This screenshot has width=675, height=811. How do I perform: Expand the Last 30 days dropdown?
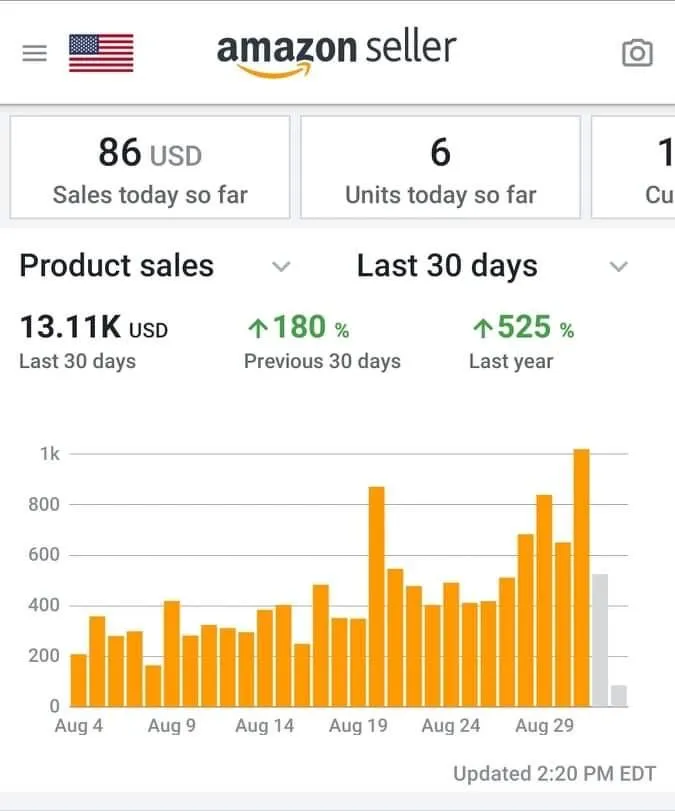619,266
